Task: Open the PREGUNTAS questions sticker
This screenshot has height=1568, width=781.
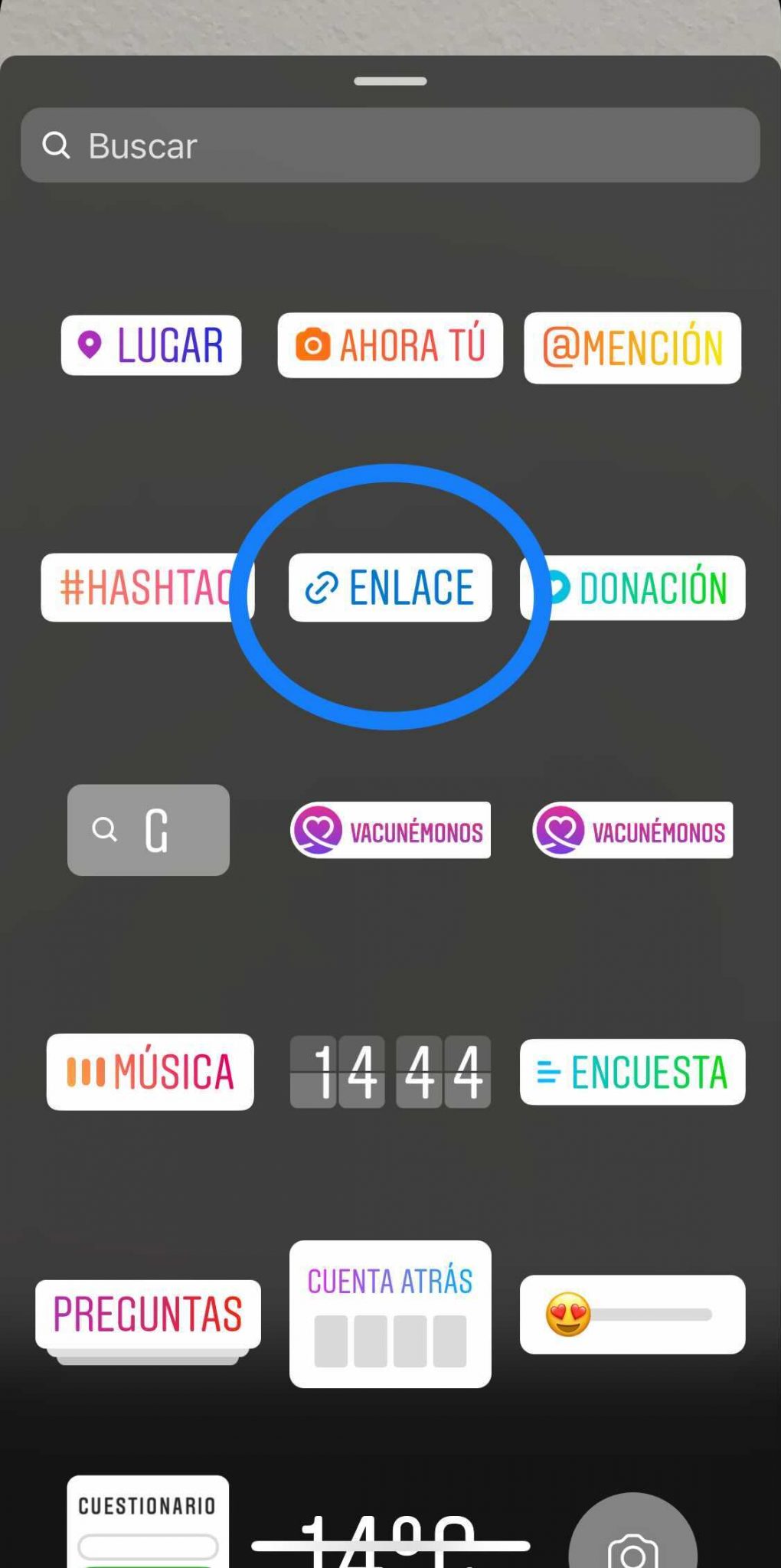Action: pyautogui.click(x=147, y=1313)
